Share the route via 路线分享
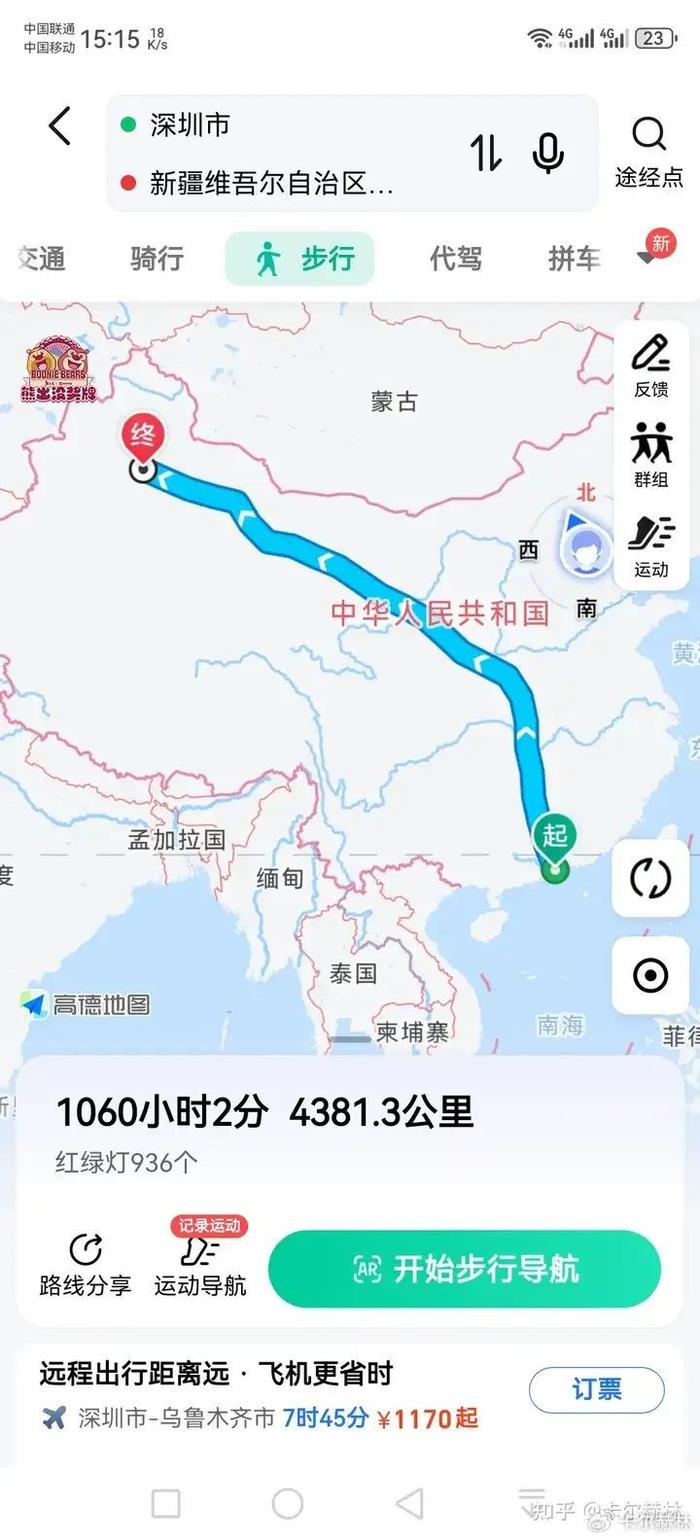Screen dimensions: 700x1540 click(x=85, y=1265)
